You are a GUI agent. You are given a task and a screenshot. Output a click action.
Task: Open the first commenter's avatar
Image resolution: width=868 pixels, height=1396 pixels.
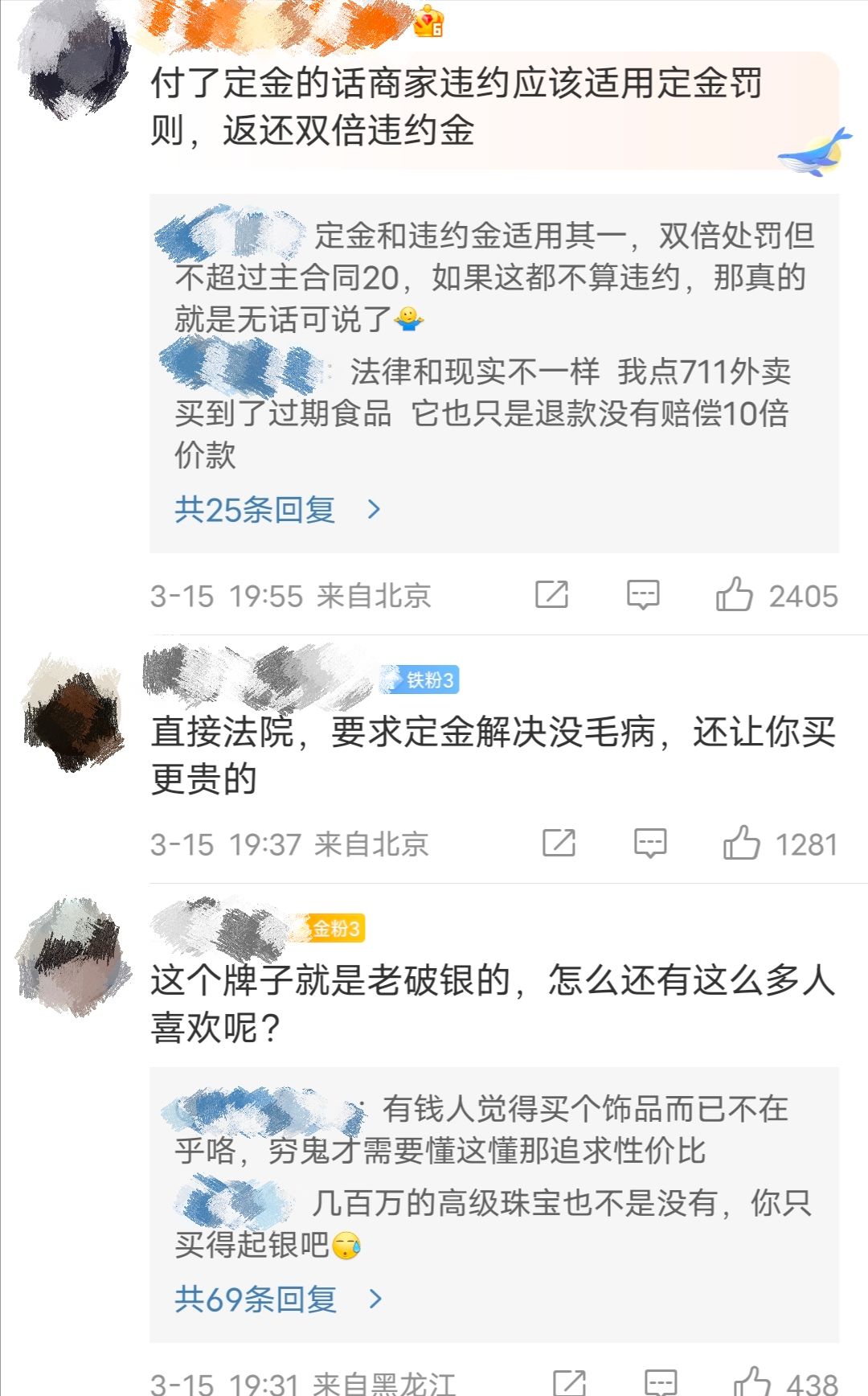click(71, 56)
